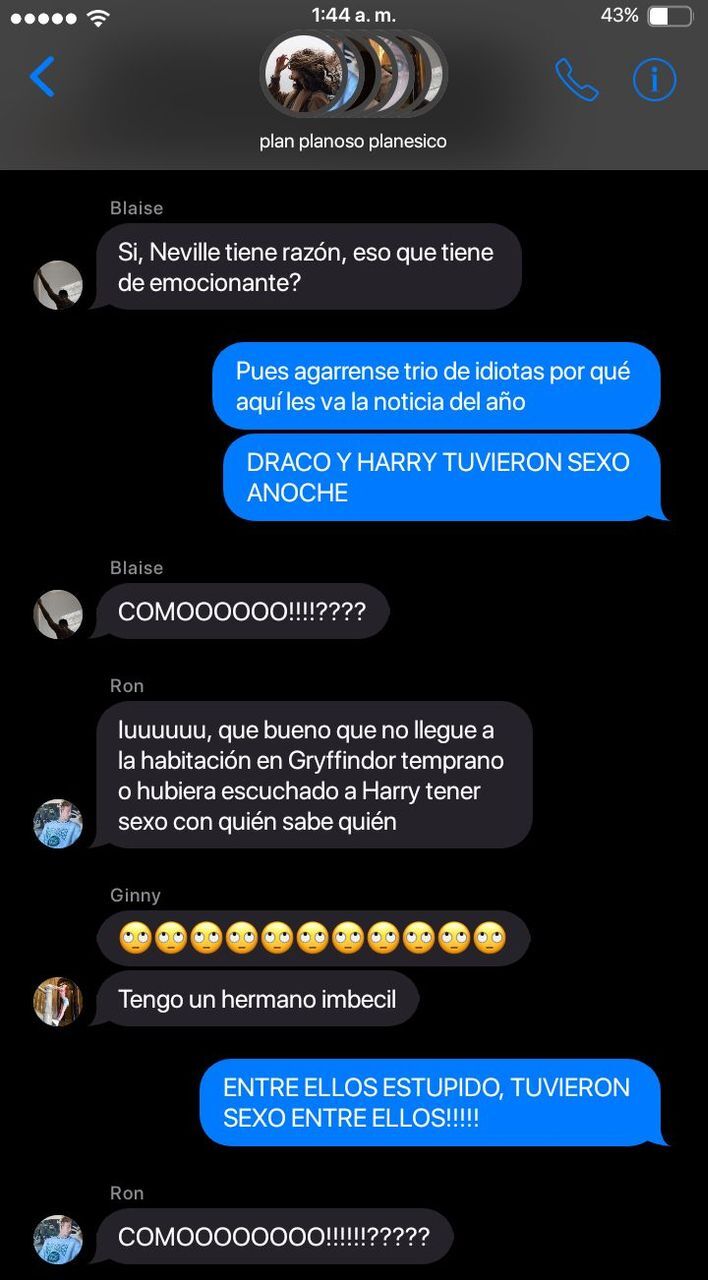Open the group info button
The height and width of the screenshot is (1280, 708).
tap(655, 79)
